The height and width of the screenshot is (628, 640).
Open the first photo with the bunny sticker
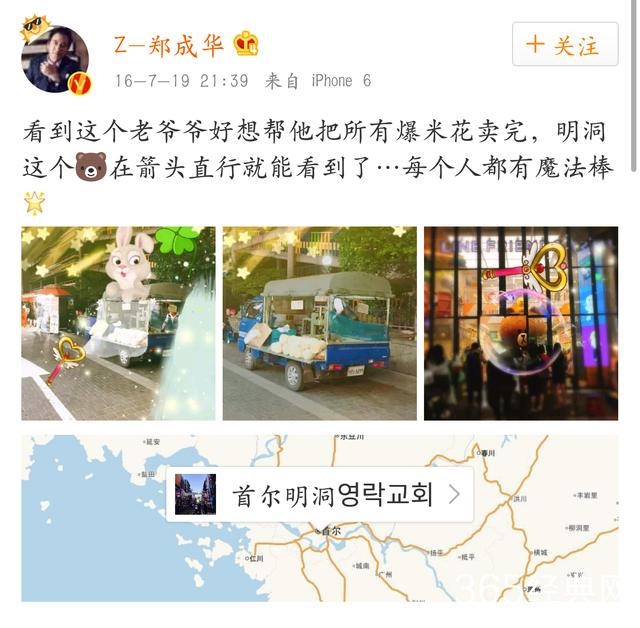pyautogui.click(x=118, y=322)
